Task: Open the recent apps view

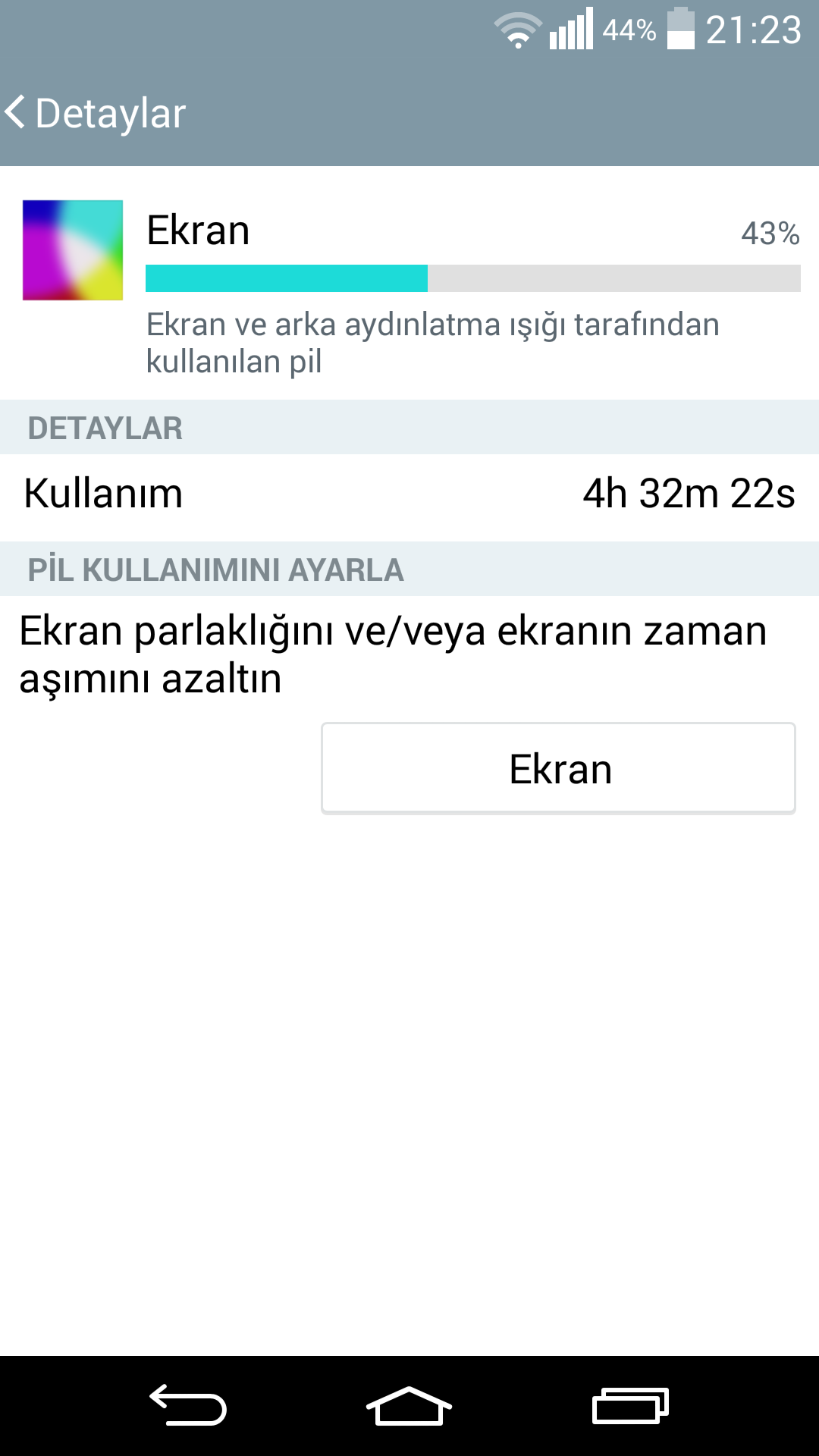Action: click(x=630, y=1405)
